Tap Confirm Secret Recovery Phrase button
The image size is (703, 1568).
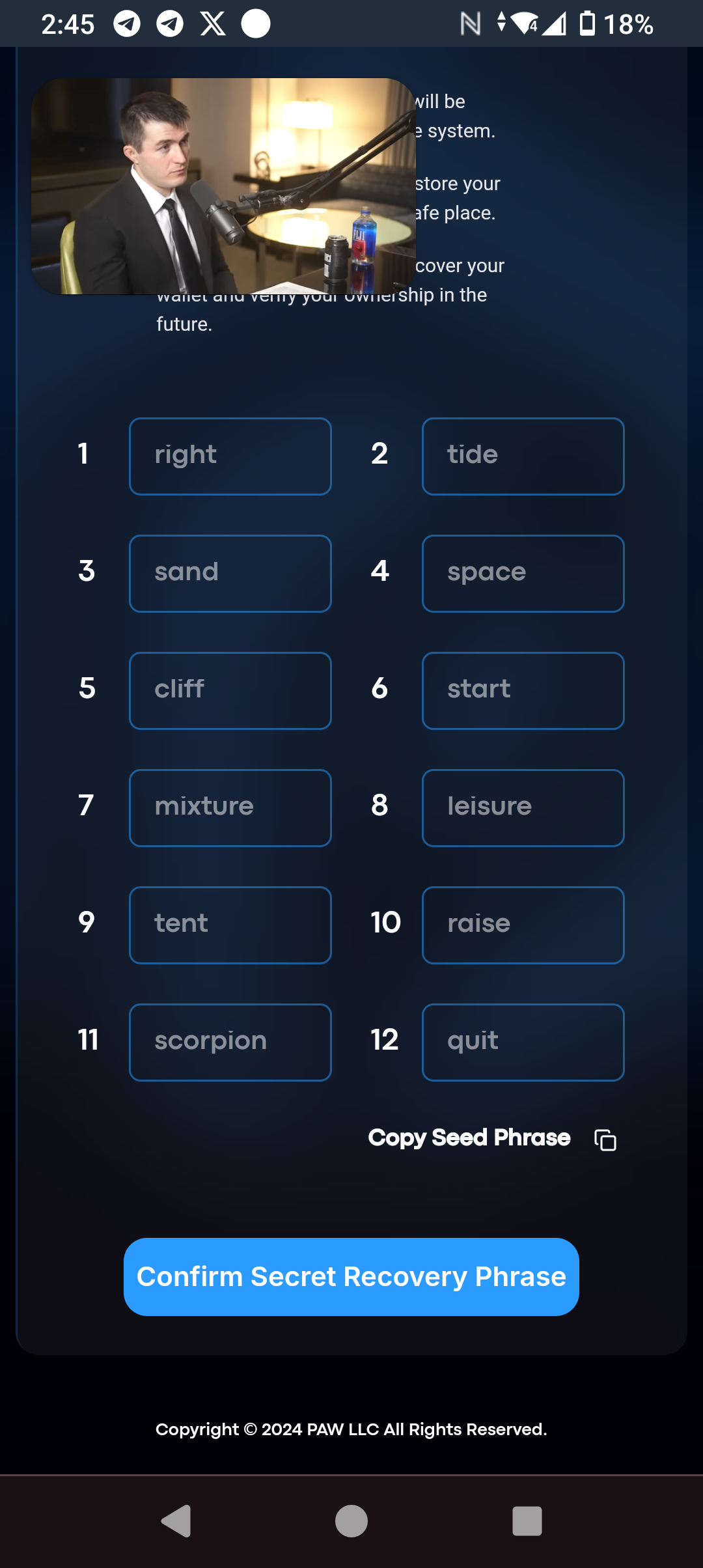pos(351,1276)
